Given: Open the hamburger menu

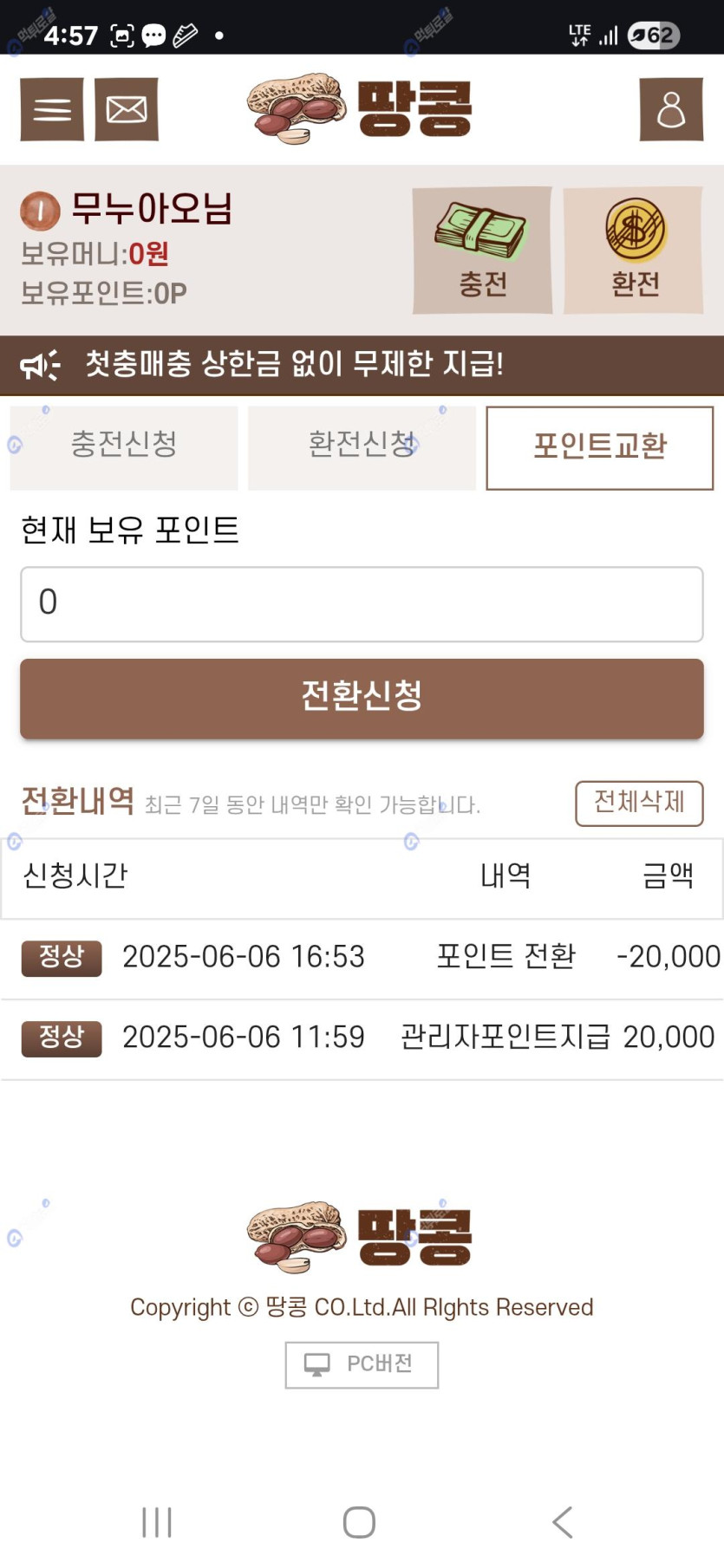Looking at the screenshot, I should [x=52, y=109].
